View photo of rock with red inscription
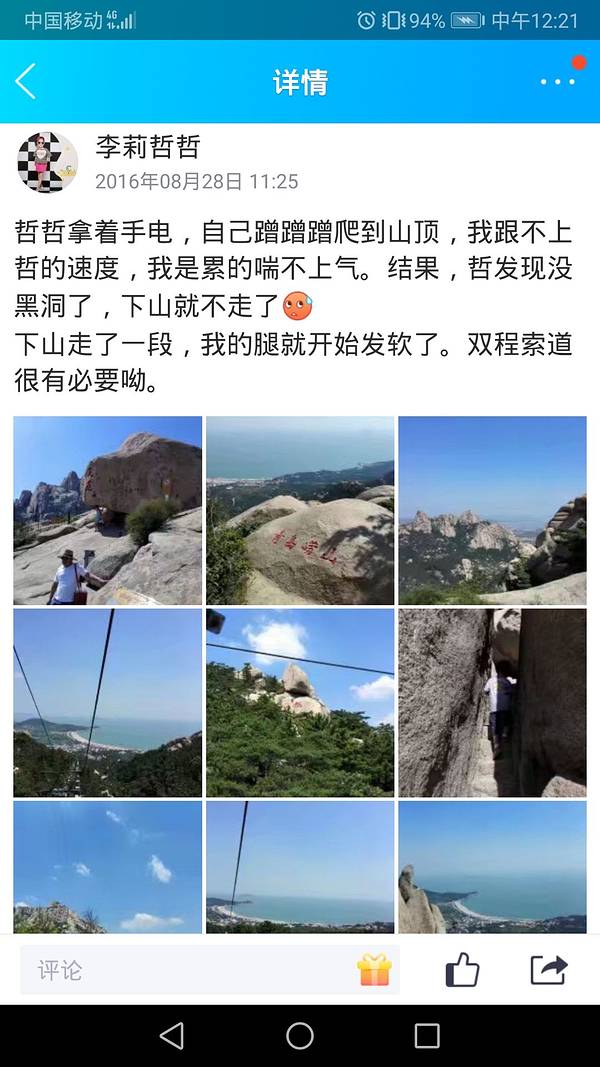The height and width of the screenshot is (1067, 600). 300,510
